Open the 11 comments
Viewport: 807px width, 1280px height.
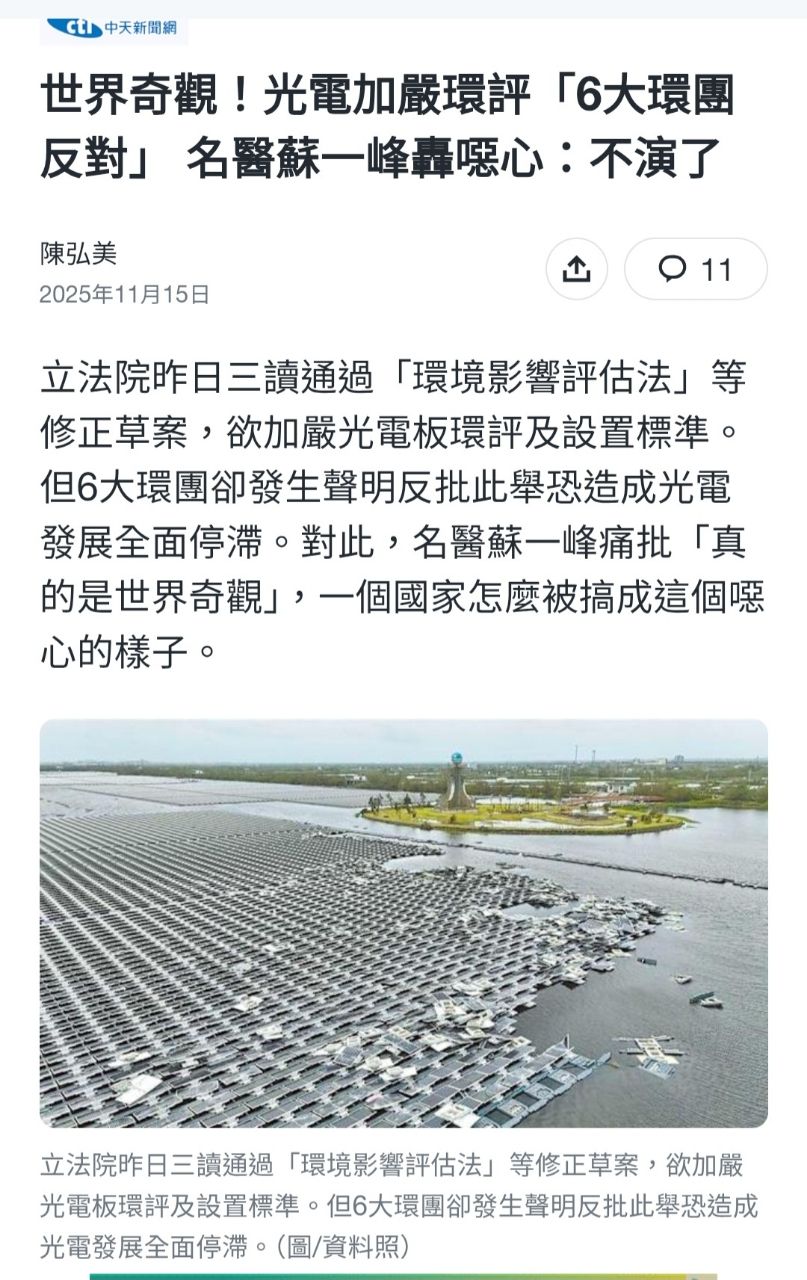(x=695, y=269)
